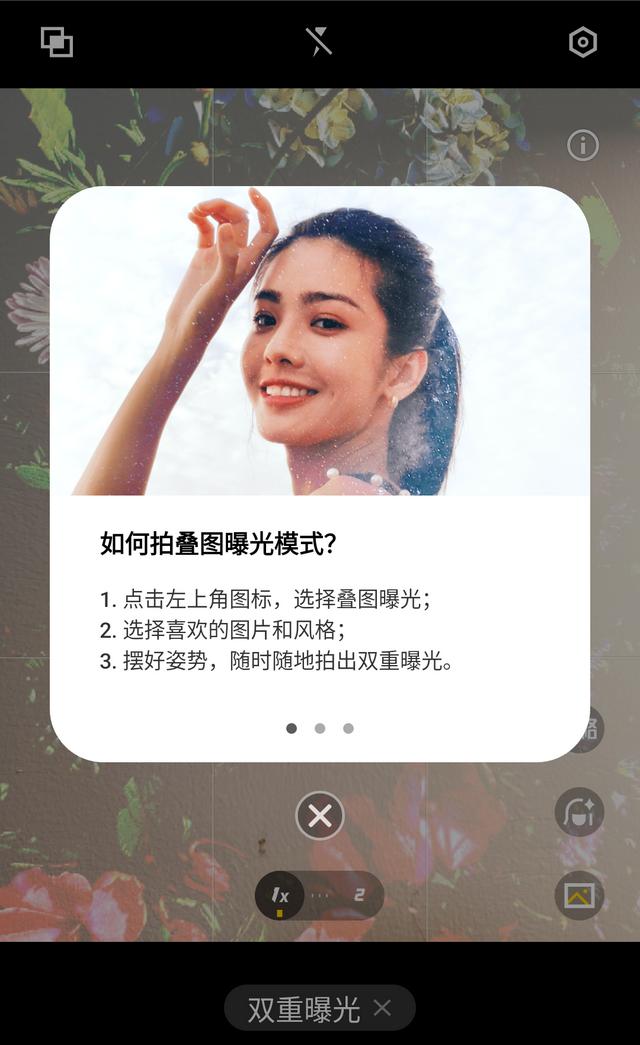Open the beauty portrait effect icon
This screenshot has width=640, height=1045.
point(579,812)
